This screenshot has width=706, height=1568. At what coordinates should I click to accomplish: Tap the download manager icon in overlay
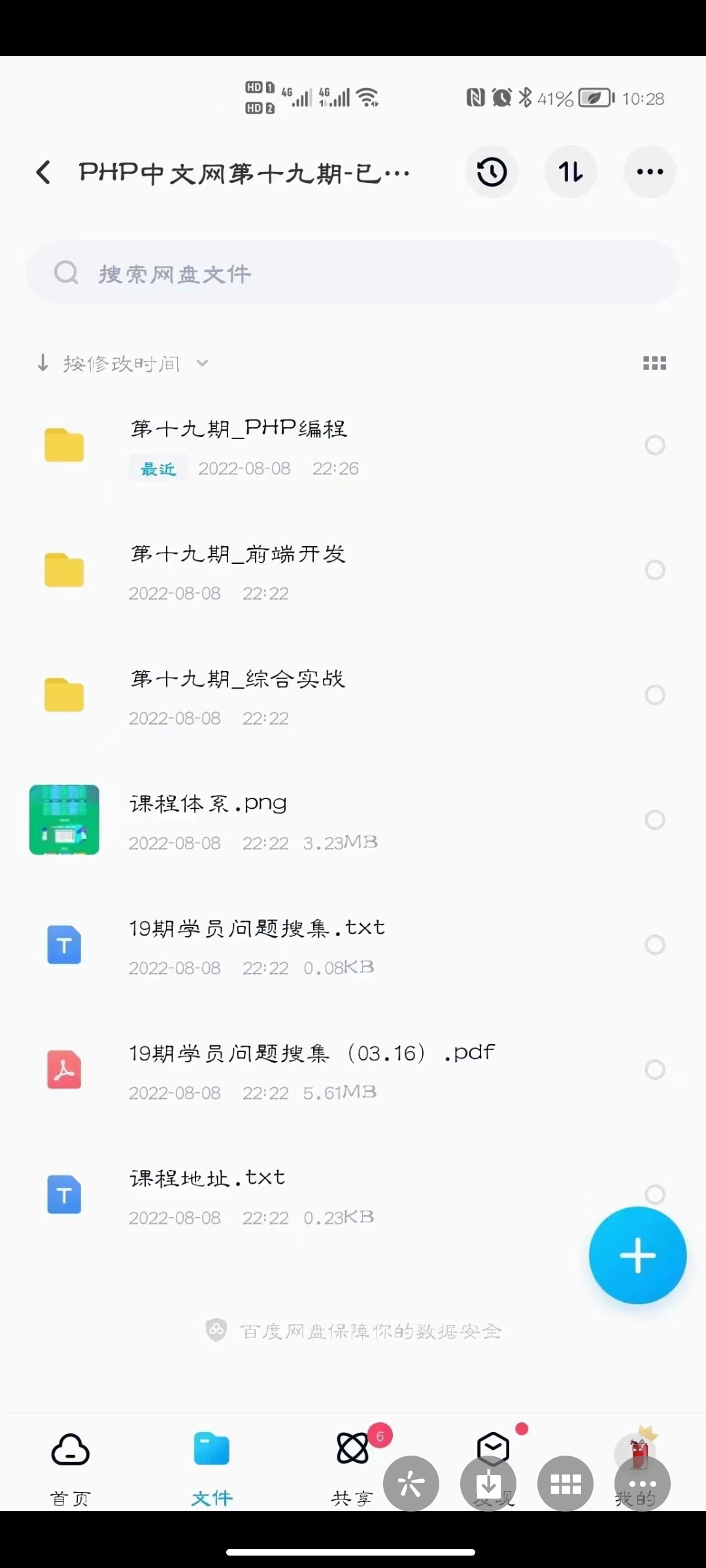tap(489, 1483)
